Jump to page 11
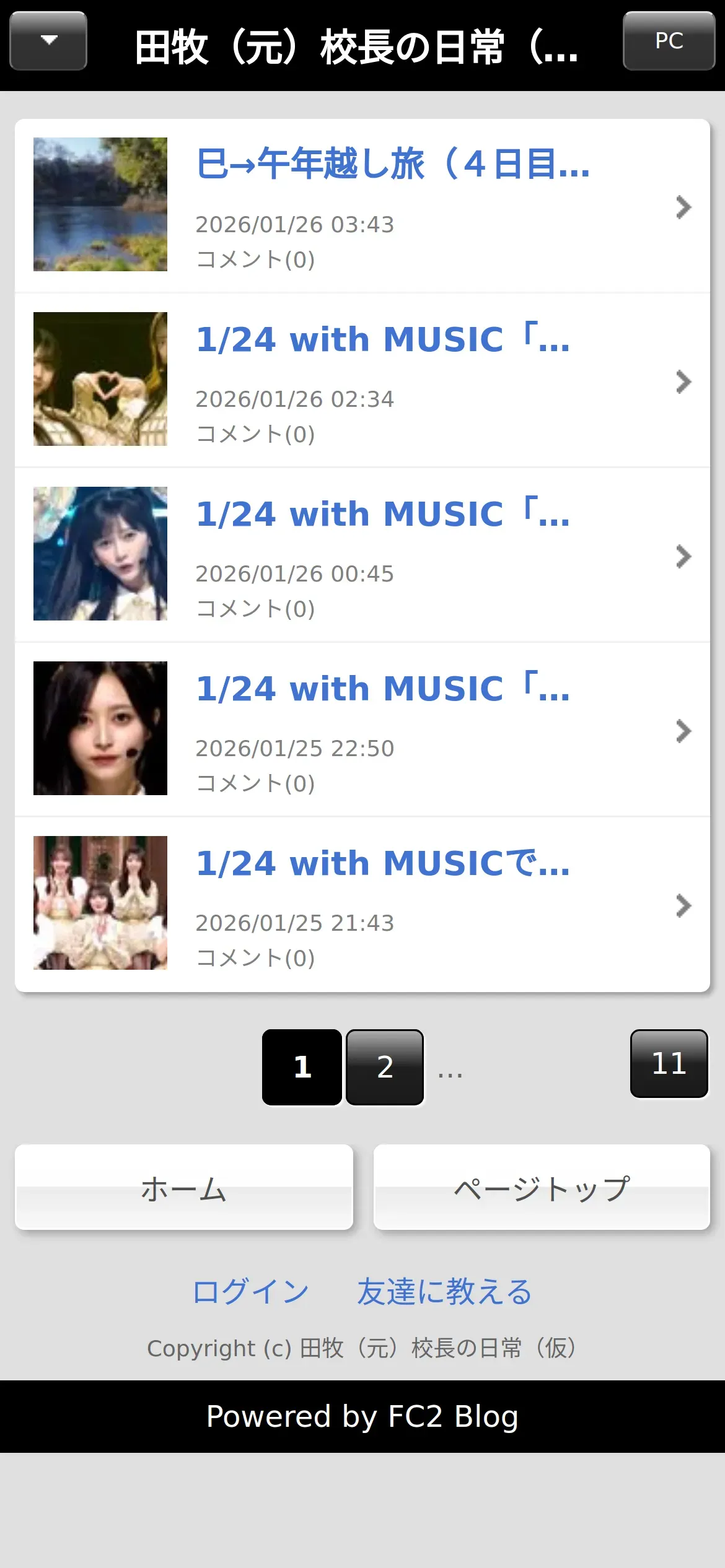This screenshot has width=725, height=1568. click(x=669, y=1063)
